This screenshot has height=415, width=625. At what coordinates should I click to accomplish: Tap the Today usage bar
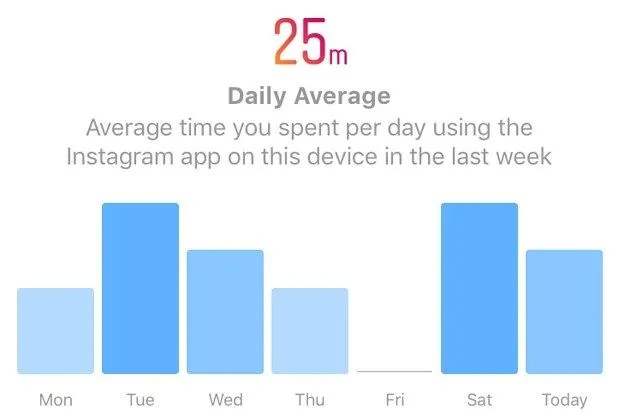[564, 312]
